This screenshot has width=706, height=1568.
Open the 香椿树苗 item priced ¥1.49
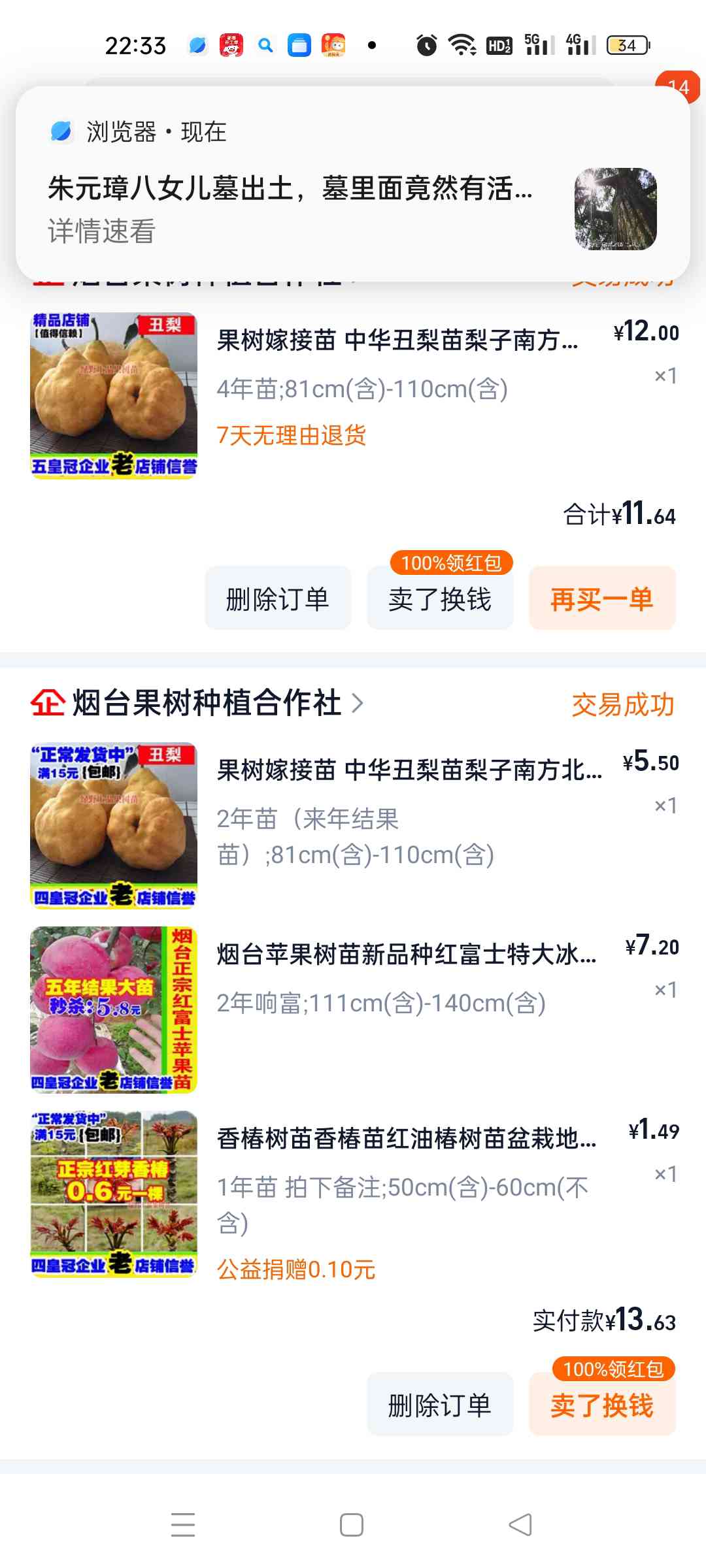[353, 1196]
